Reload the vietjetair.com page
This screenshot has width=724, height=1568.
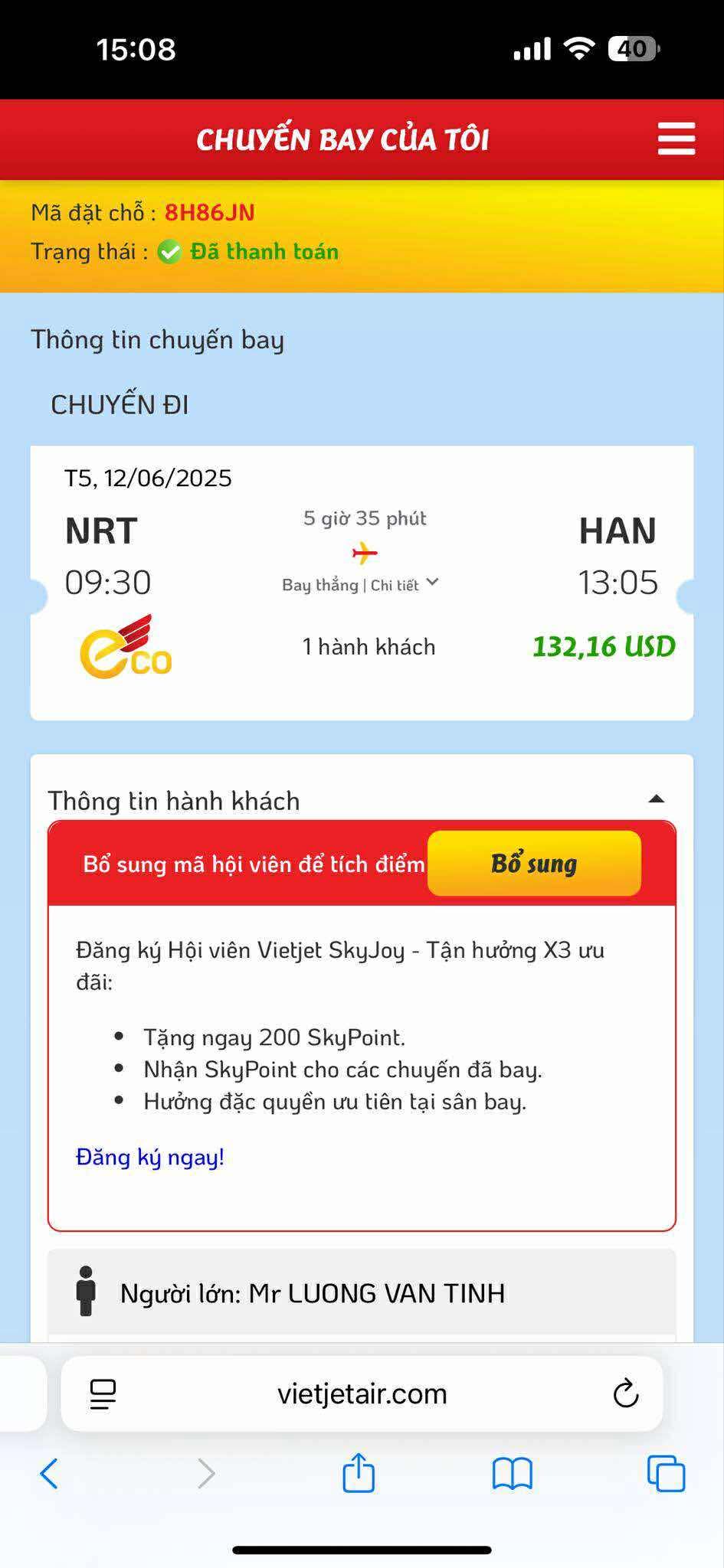coord(626,1393)
